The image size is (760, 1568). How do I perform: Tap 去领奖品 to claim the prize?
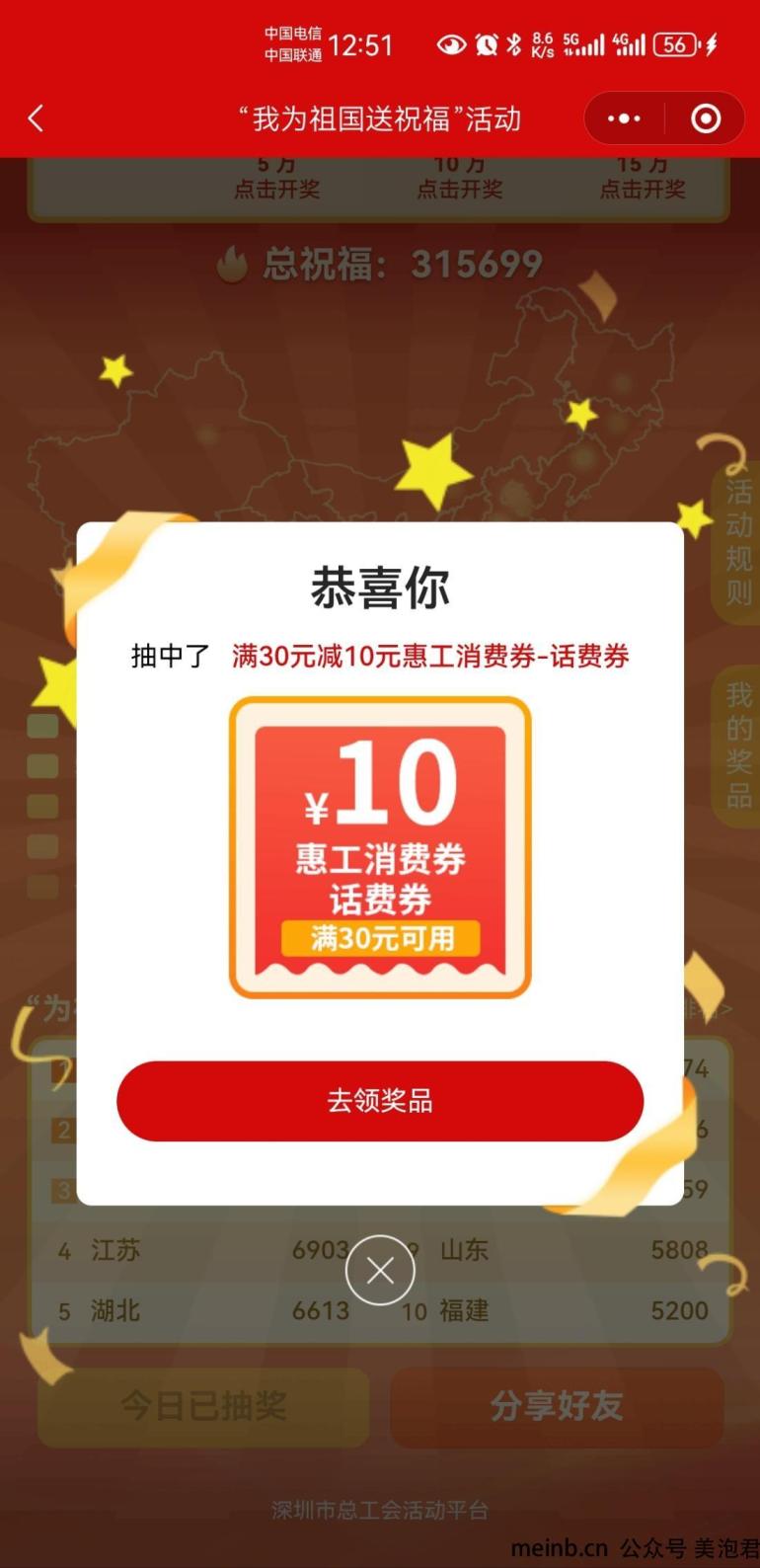[380, 1101]
